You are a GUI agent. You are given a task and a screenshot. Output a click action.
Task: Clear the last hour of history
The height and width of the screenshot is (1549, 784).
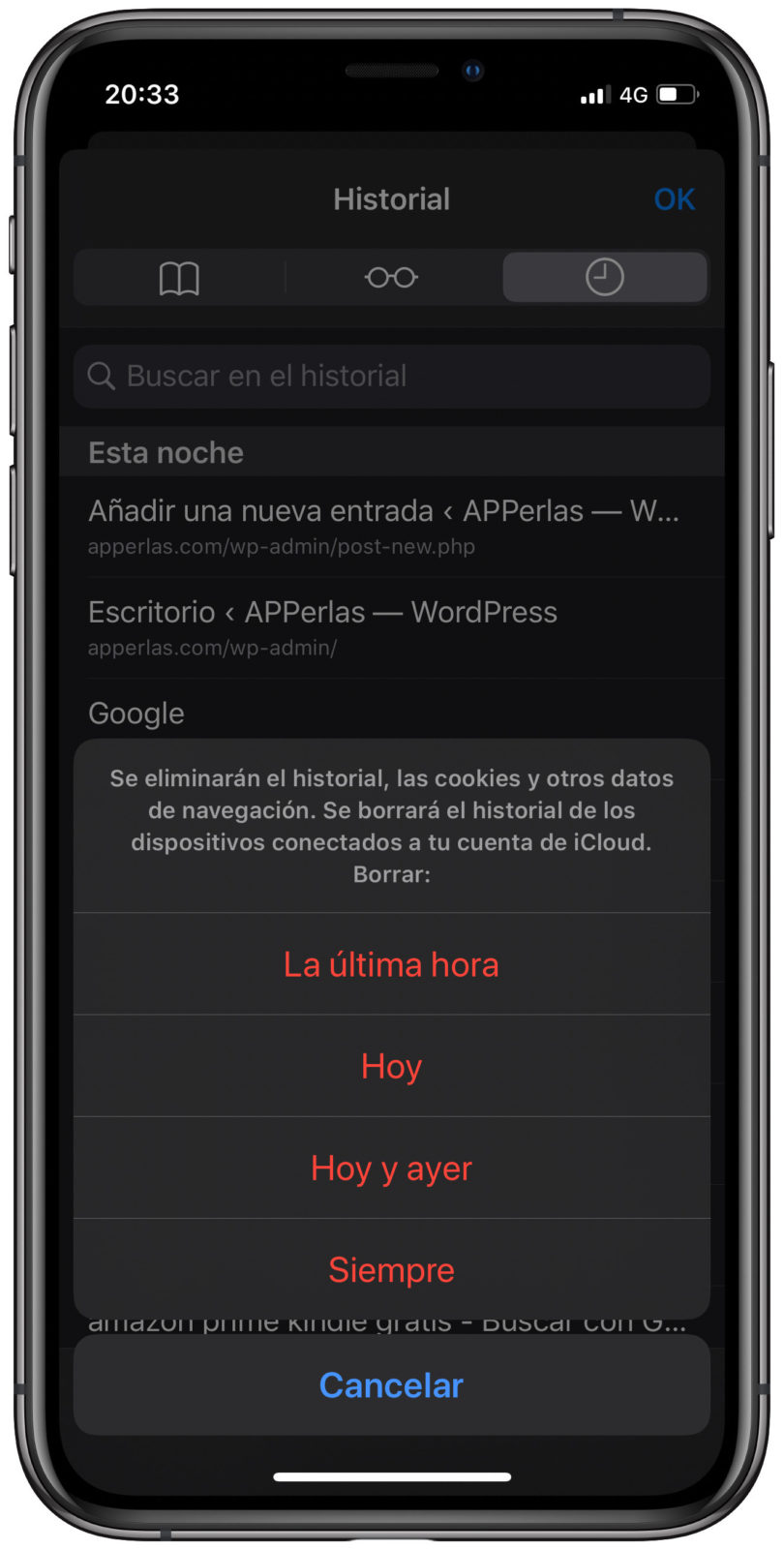[391, 964]
